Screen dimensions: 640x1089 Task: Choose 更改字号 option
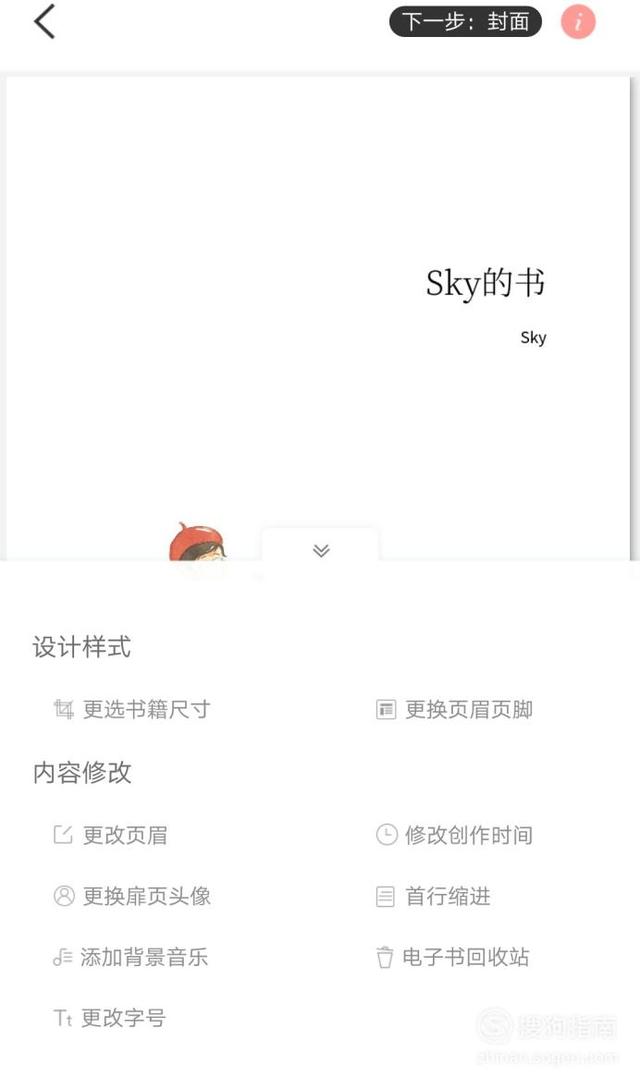click(x=110, y=1018)
